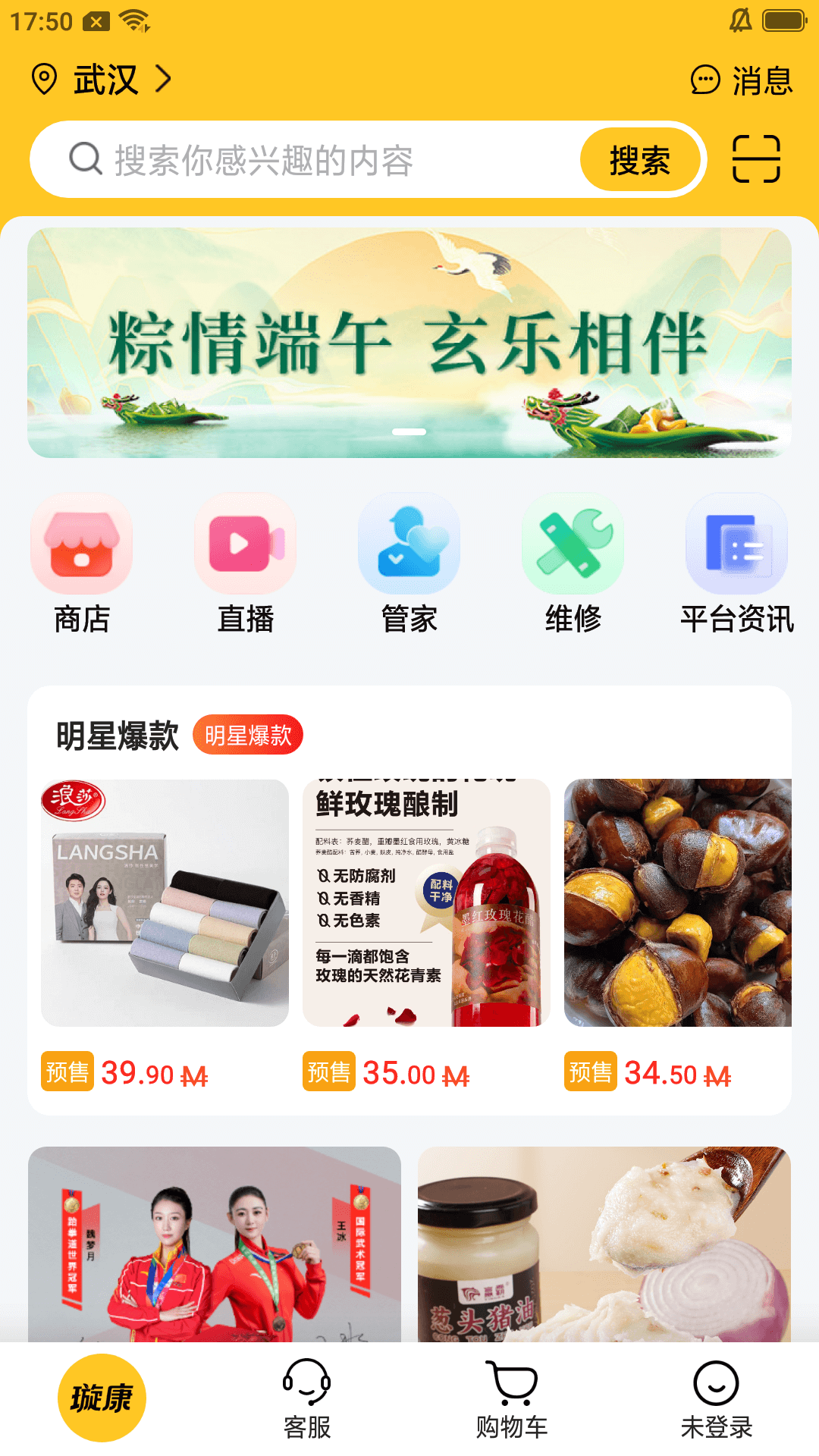Open the 粽情端午 banner

coord(409,343)
